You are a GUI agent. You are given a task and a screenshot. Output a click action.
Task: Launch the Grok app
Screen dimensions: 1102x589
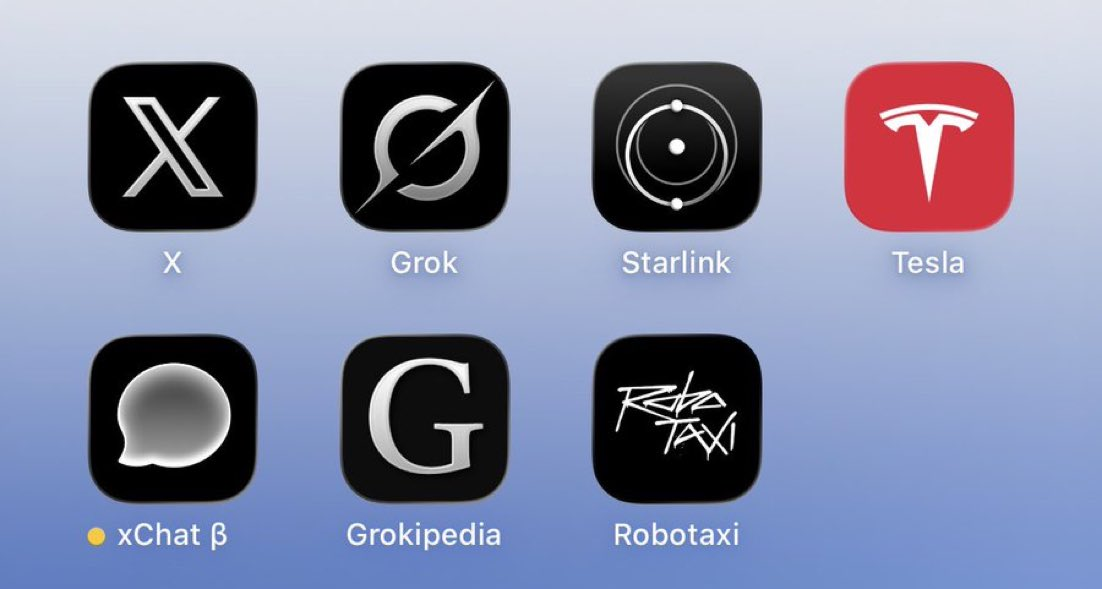point(425,146)
